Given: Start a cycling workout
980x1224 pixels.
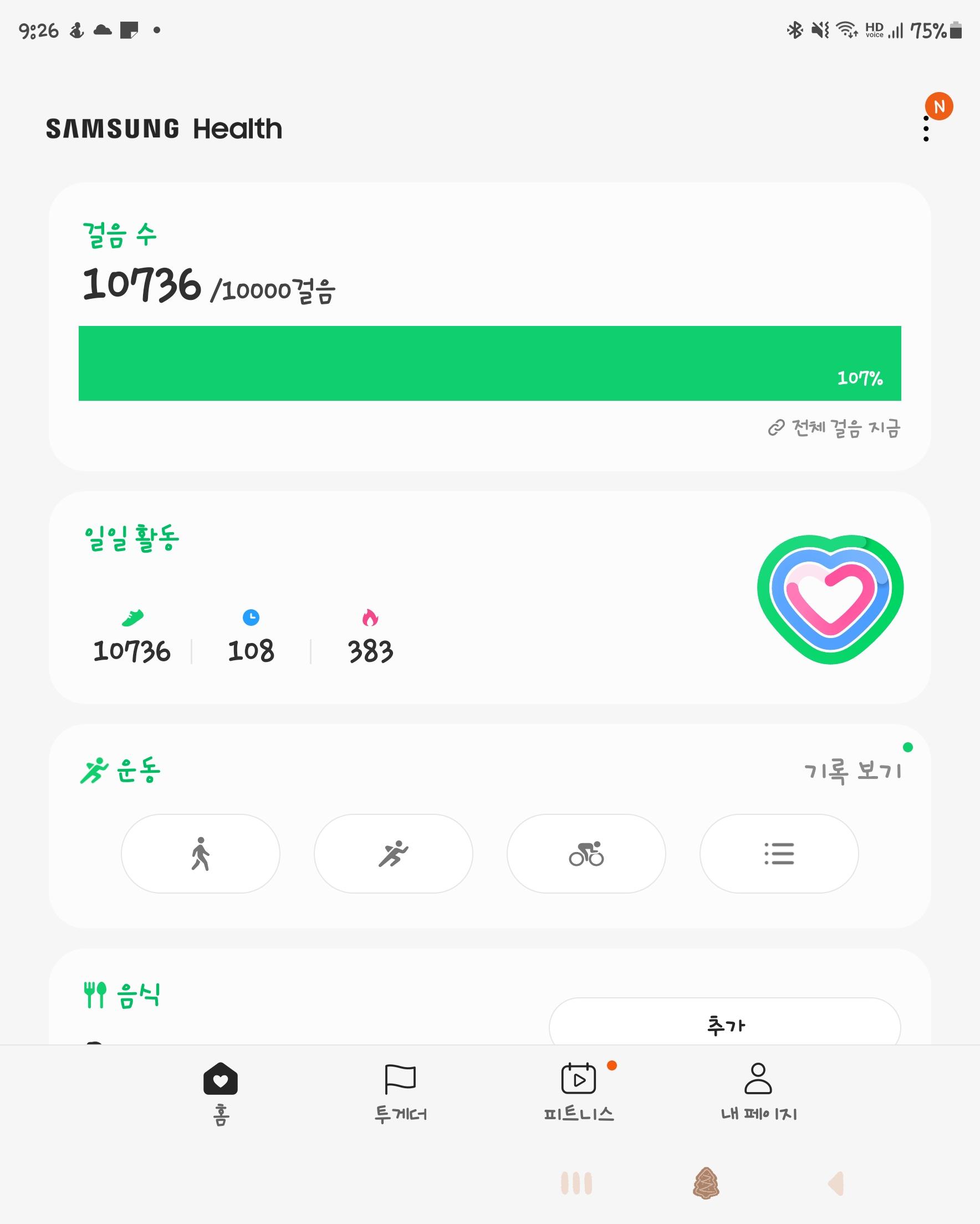Looking at the screenshot, I should click(x=586, y=853).
